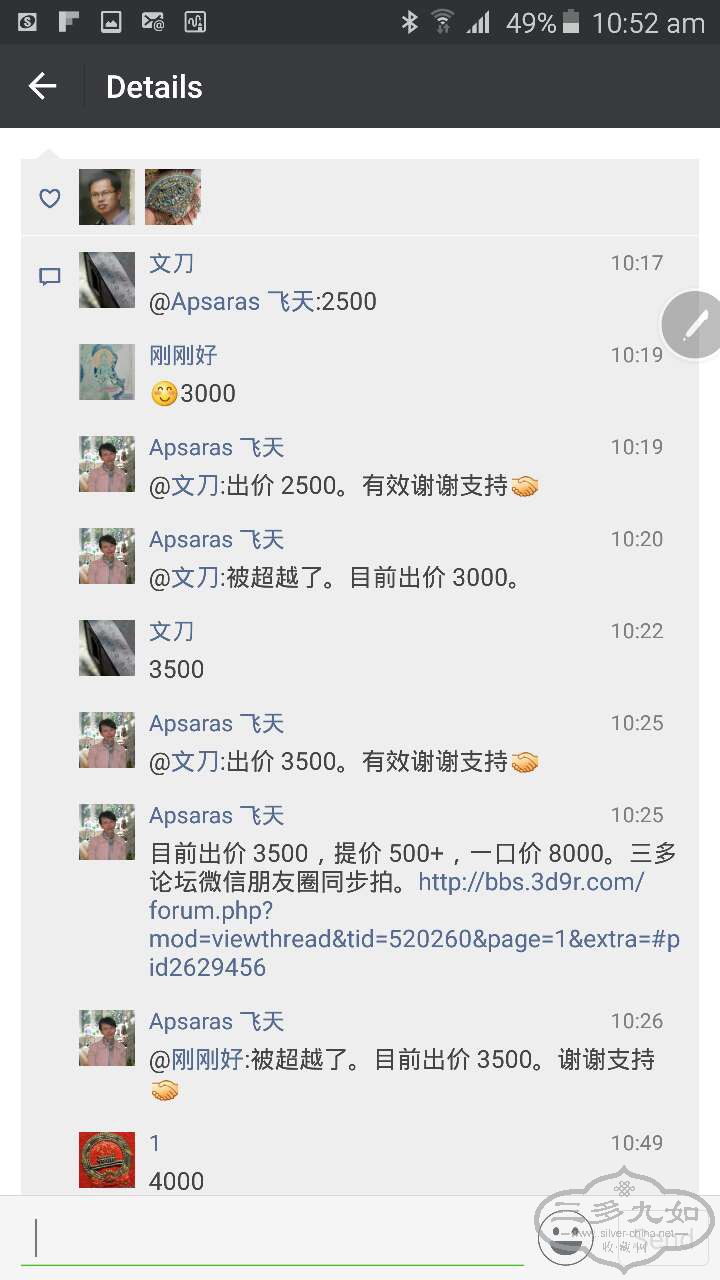Open the Apsaras 飞天 name at 10:26

216,1021
